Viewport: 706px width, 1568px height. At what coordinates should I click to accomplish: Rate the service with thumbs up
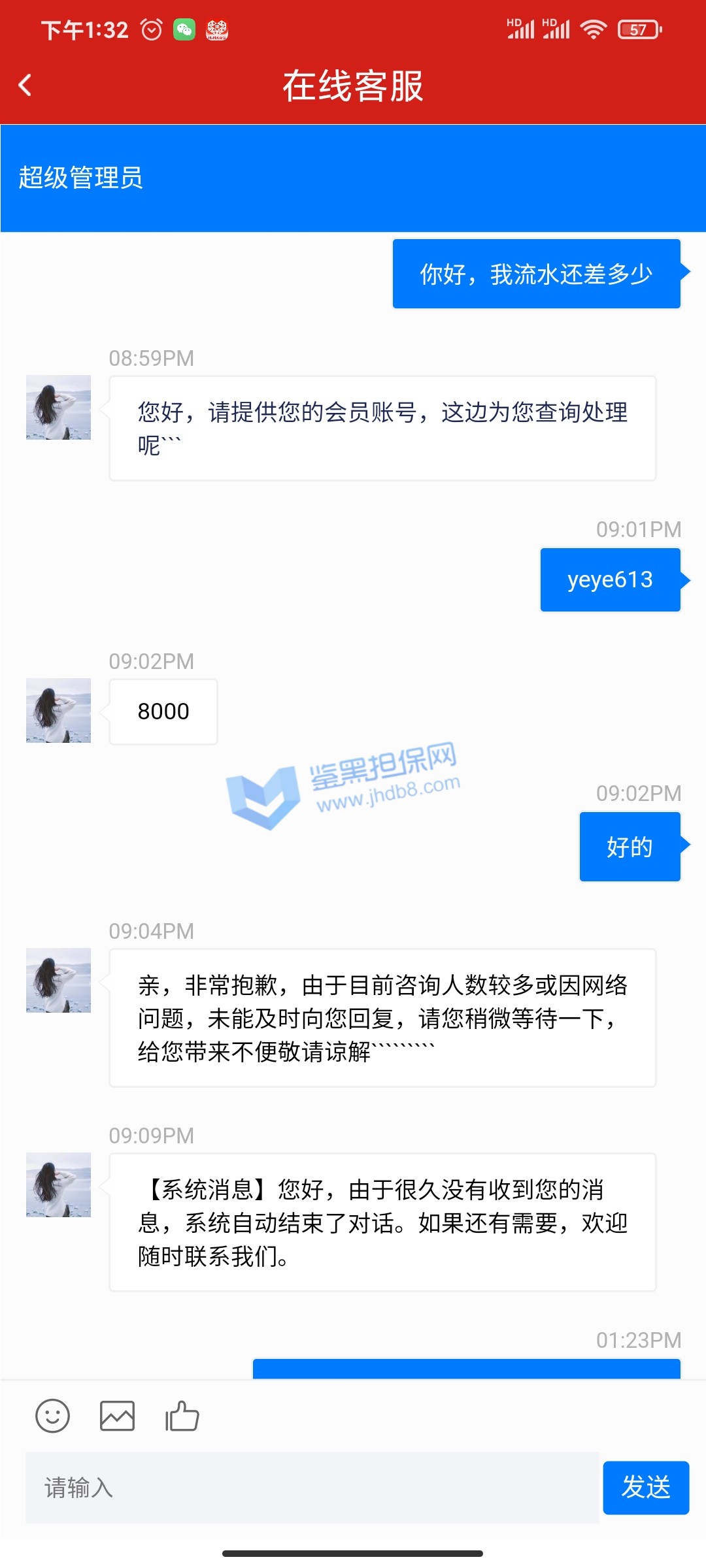point(182,1416)
